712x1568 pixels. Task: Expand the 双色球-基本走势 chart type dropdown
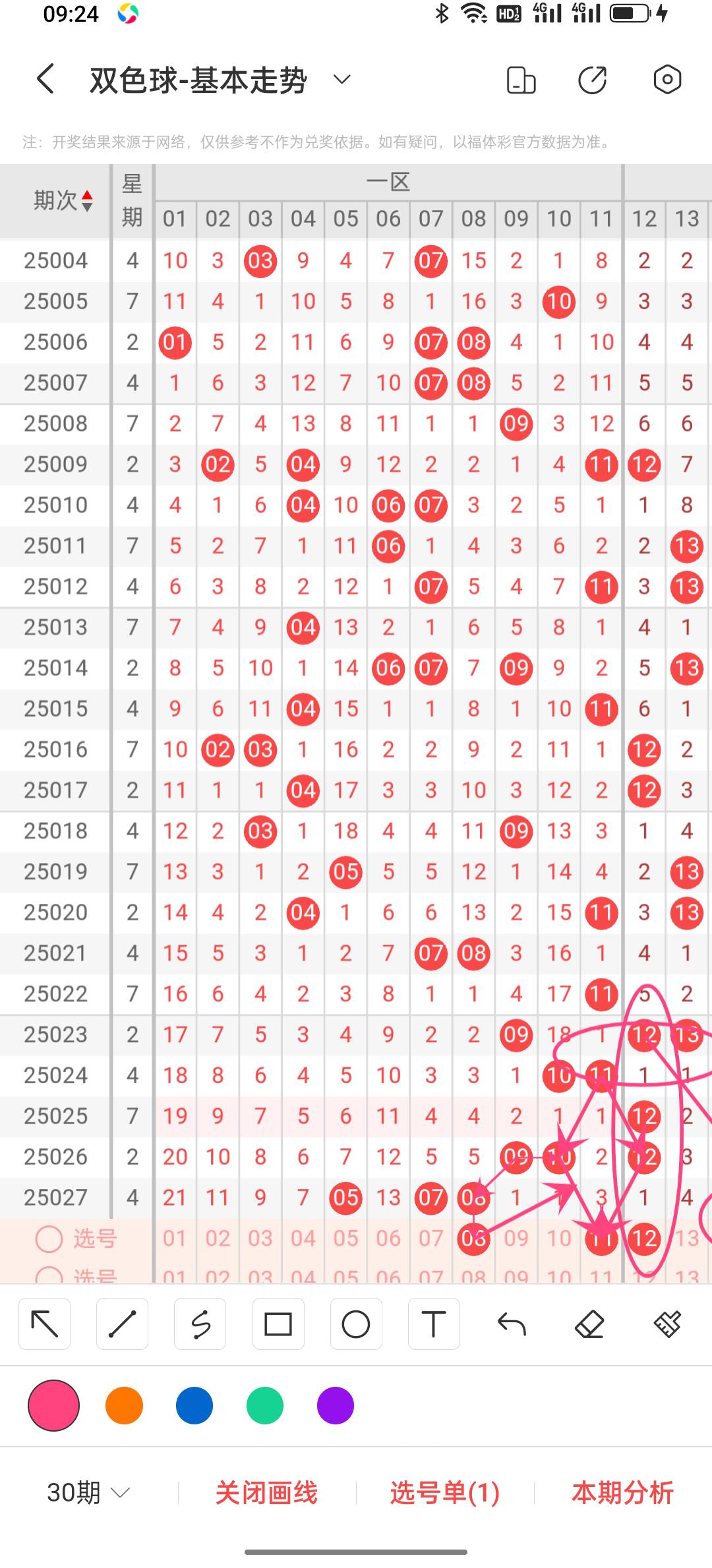pos(341,80)
